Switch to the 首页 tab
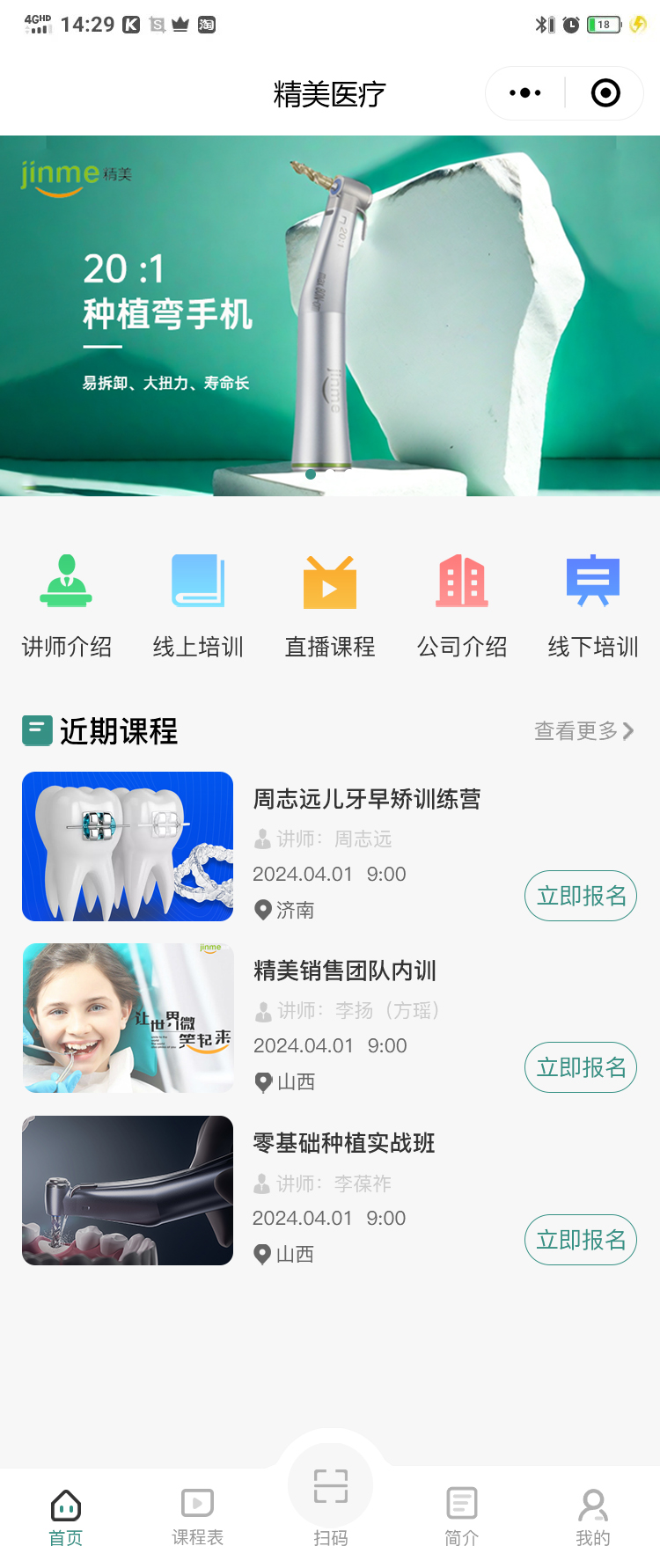 66,1516
